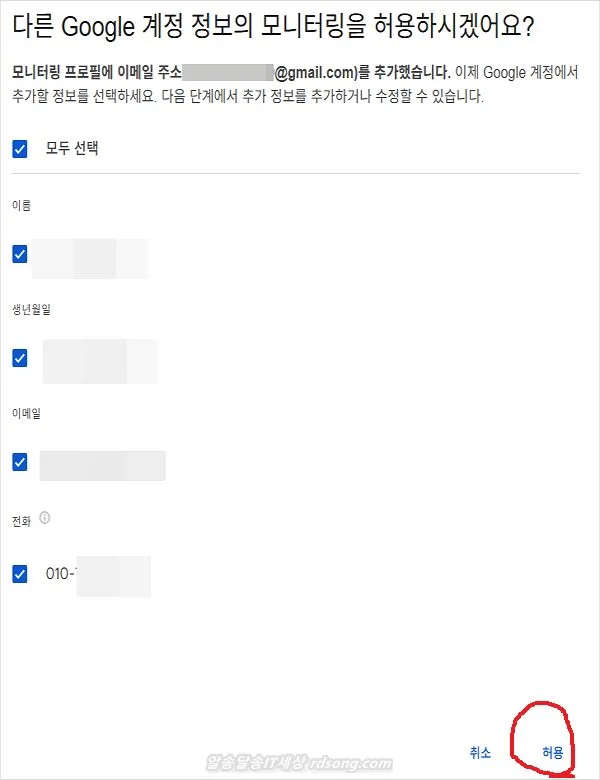Toggle the checkbox under 생년월일
Image resolution: width=600 pixels, height=780 pixels.
coord(20,357)
